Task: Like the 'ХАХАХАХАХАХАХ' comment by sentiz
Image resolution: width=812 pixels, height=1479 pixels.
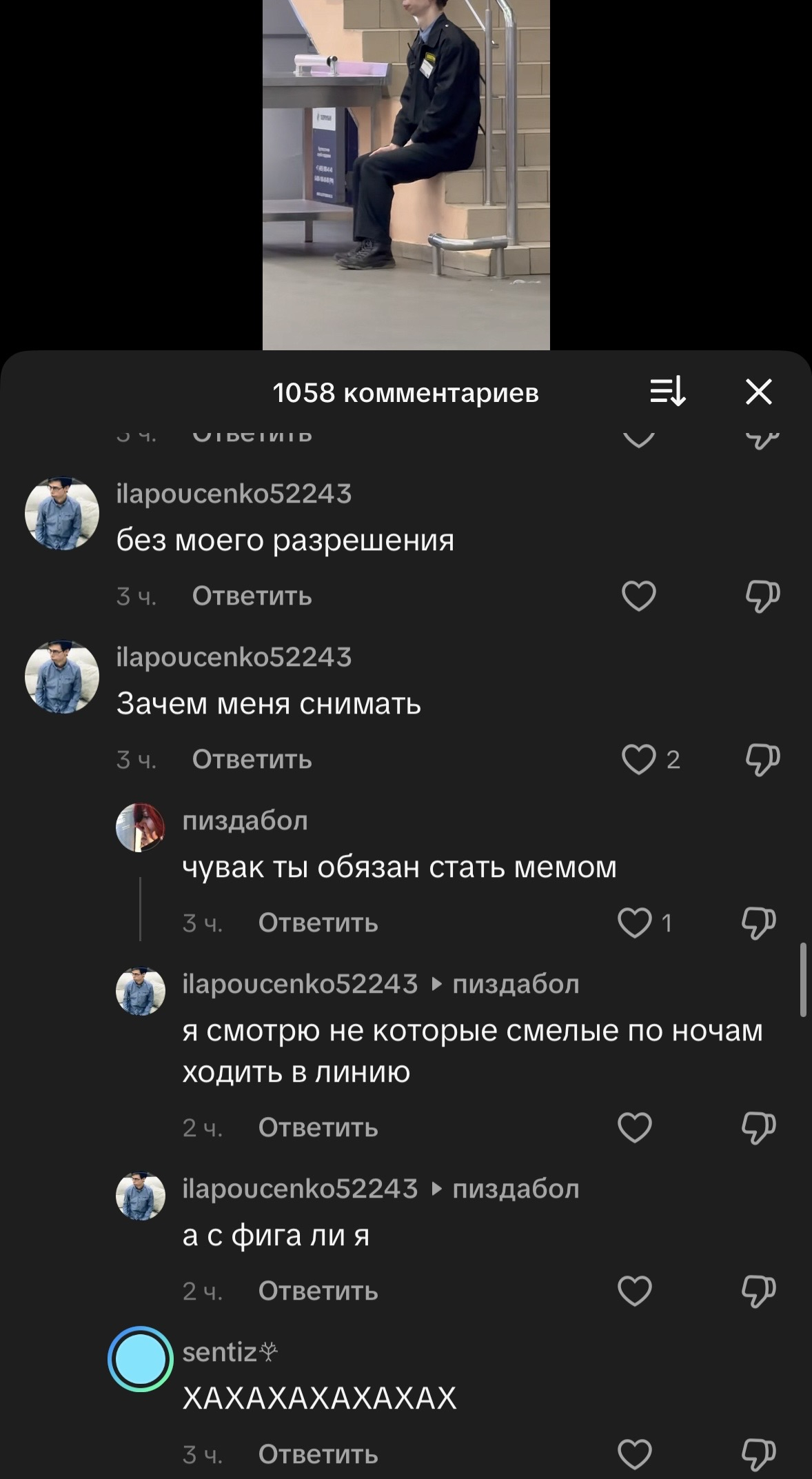Action: click(634, 1455)
